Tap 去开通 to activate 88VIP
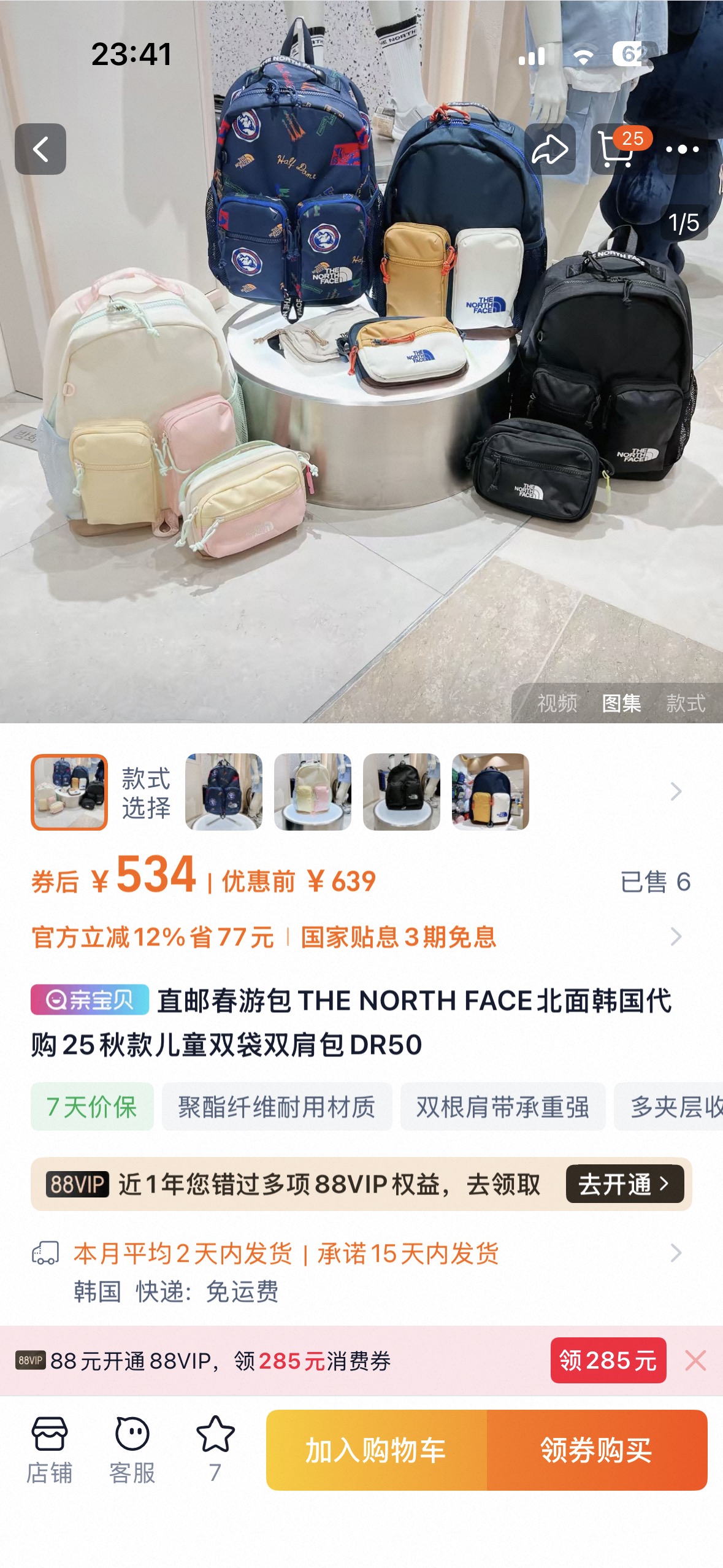The width and height of the screenshot is (723, 1568). coord(624,1184)
